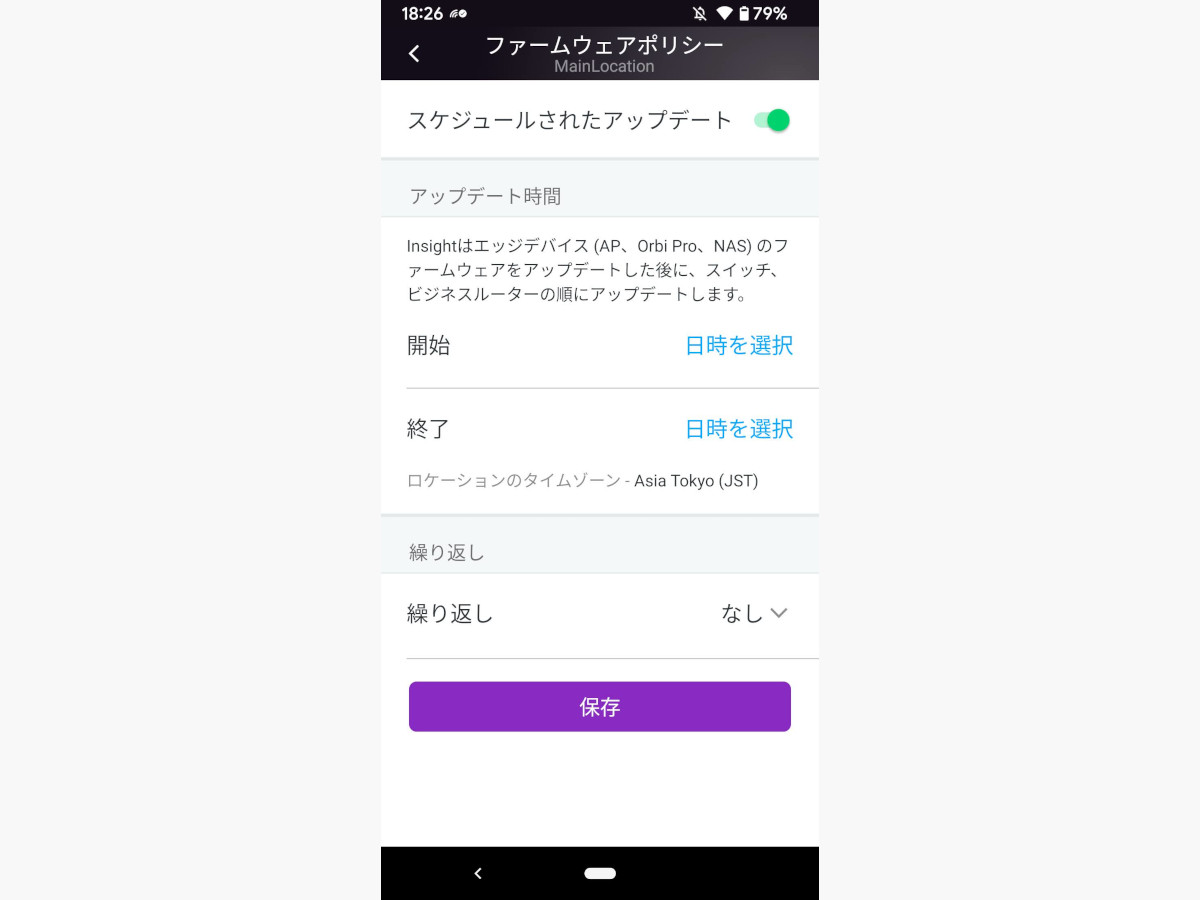Tap system back in navigation bar
1200x900 pixels.
(x=478, y=873)
